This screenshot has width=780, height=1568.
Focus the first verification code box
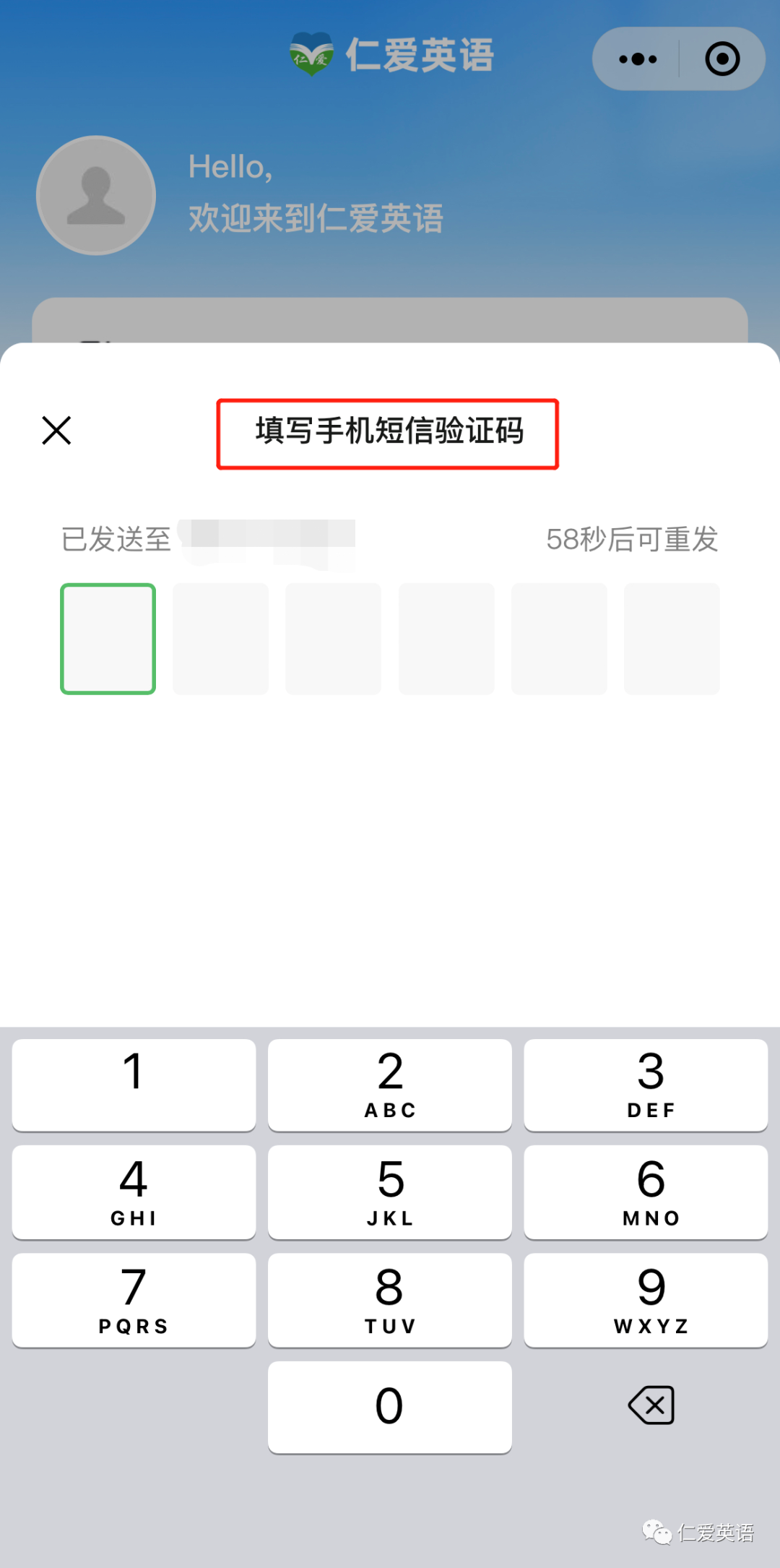pyautogui.click(x=108, y=639)
